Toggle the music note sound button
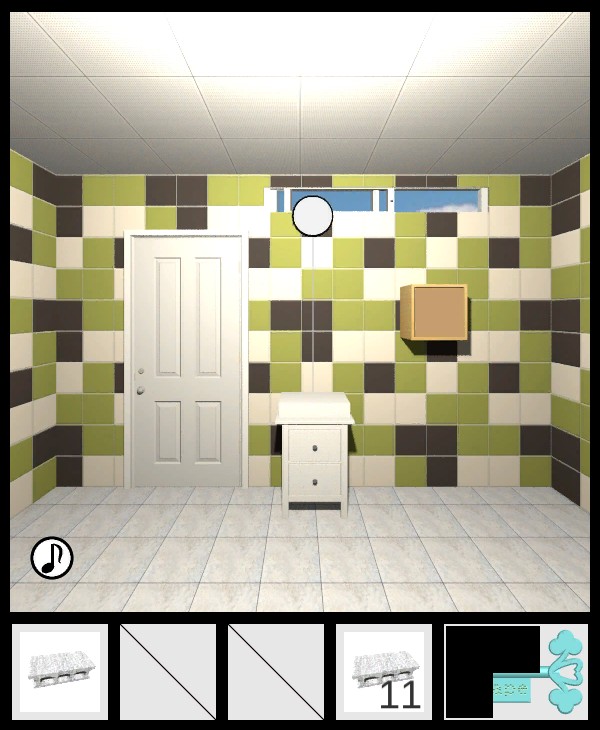This screenshot has height=730, width=600. (x=52, y=558)
